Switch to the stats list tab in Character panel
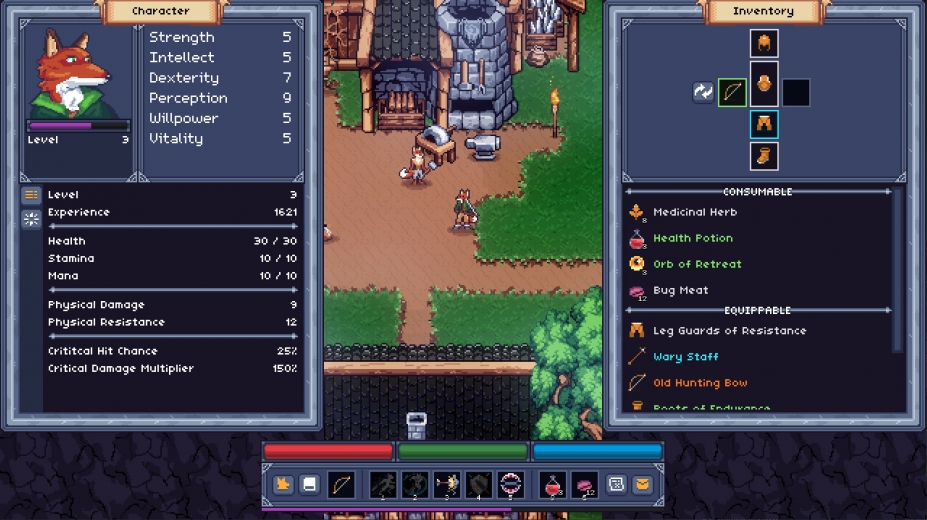Image resolution: width=927 pixels, height=520 pixels. (31, 195)
